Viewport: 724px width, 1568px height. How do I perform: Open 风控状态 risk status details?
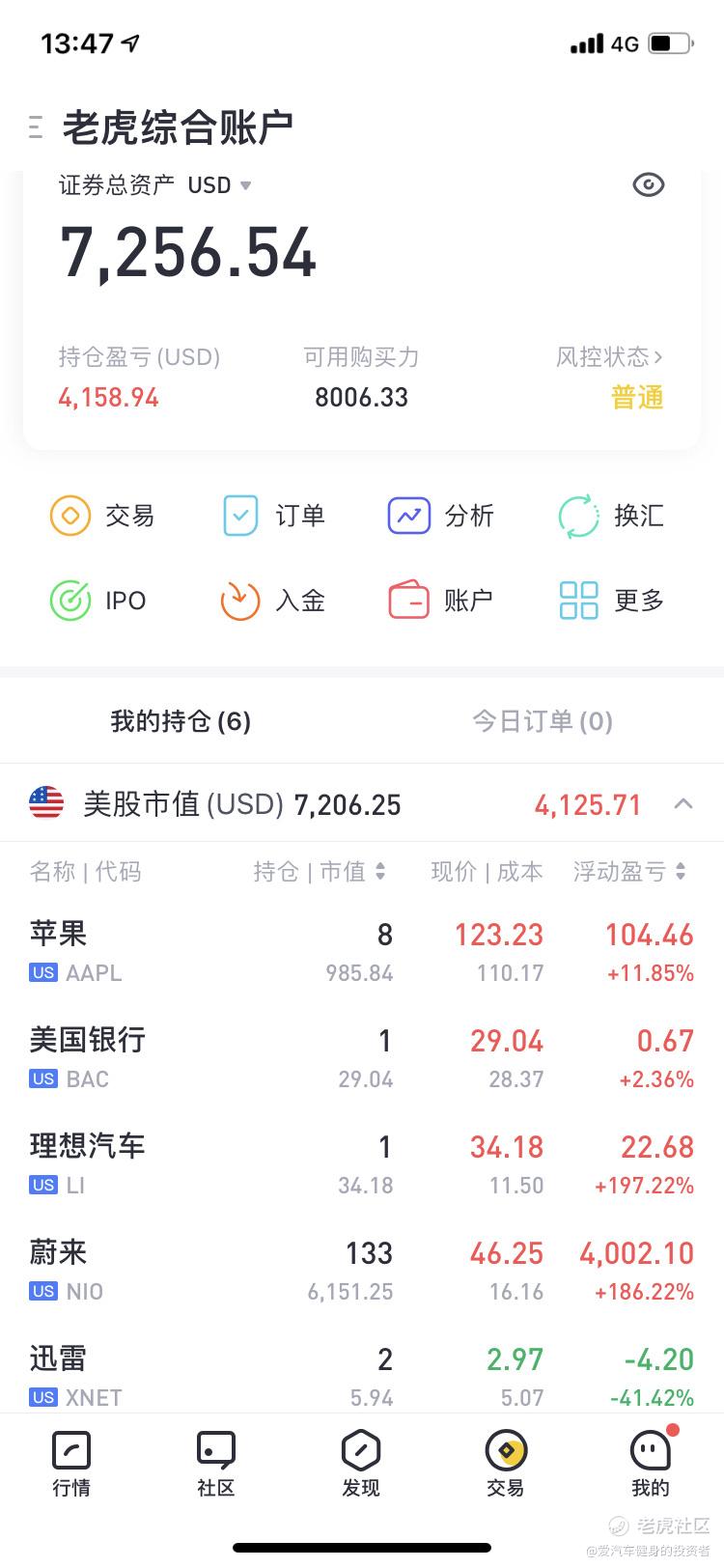pyautogui.click(x=609, y=357)
